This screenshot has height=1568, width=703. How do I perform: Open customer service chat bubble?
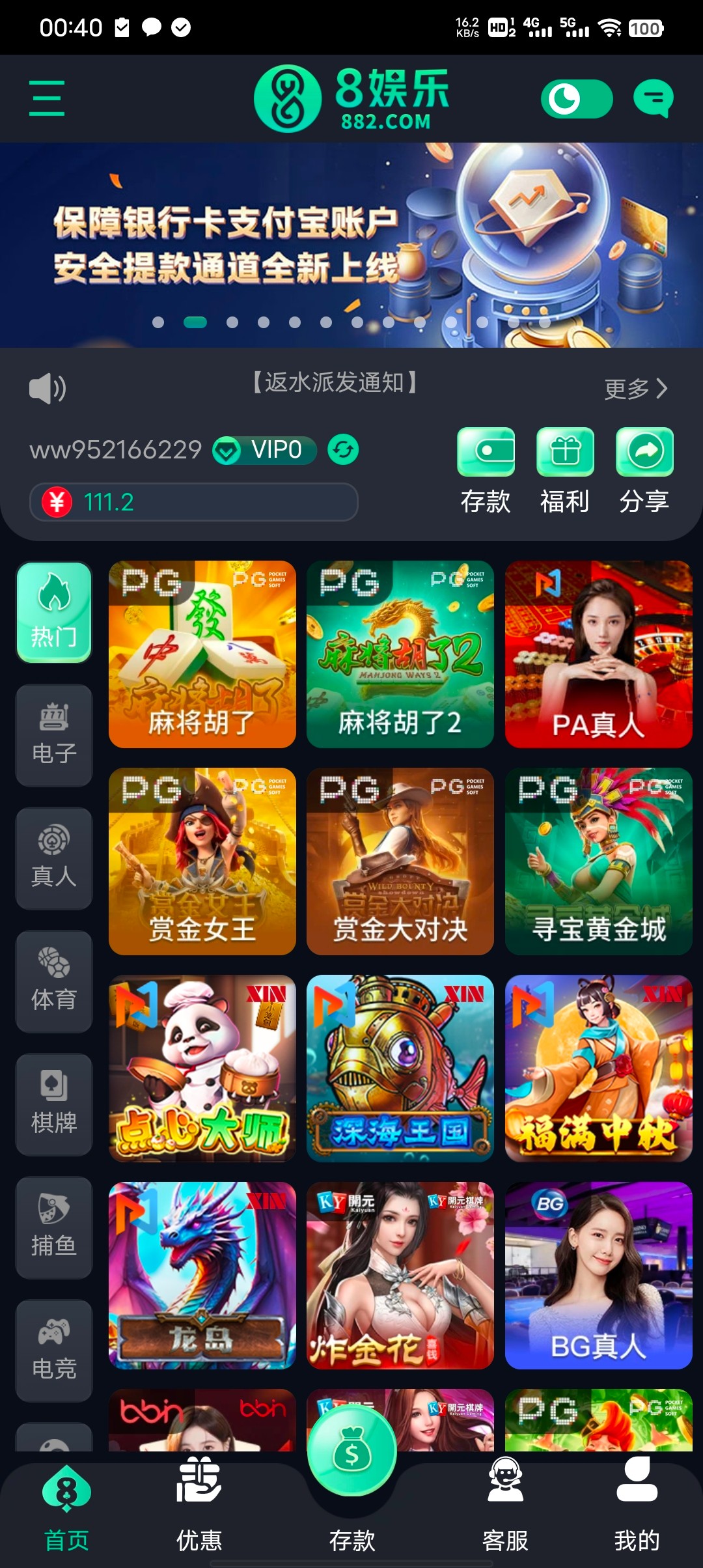coord(655,99)
